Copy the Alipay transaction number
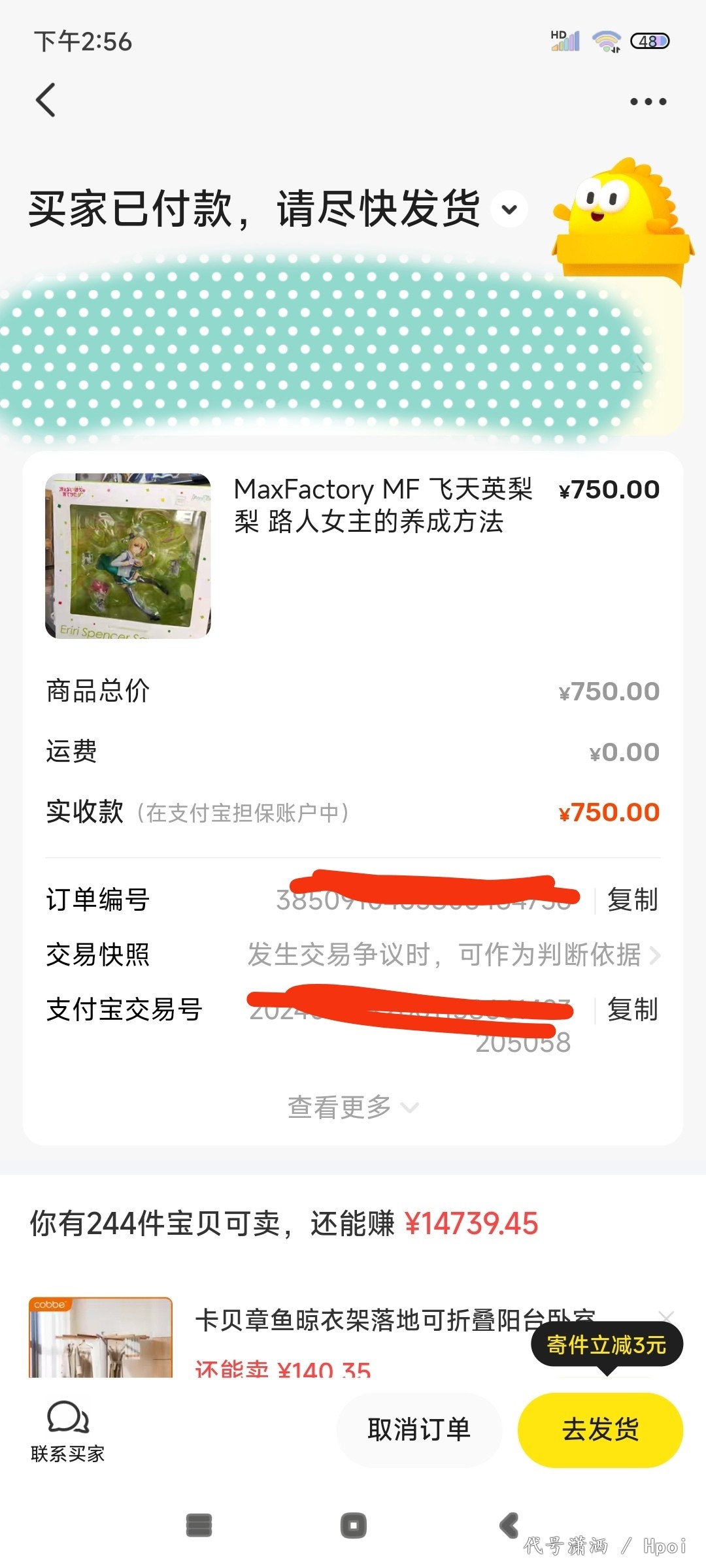The image size is (706, 1568). tap(632, 1009)
